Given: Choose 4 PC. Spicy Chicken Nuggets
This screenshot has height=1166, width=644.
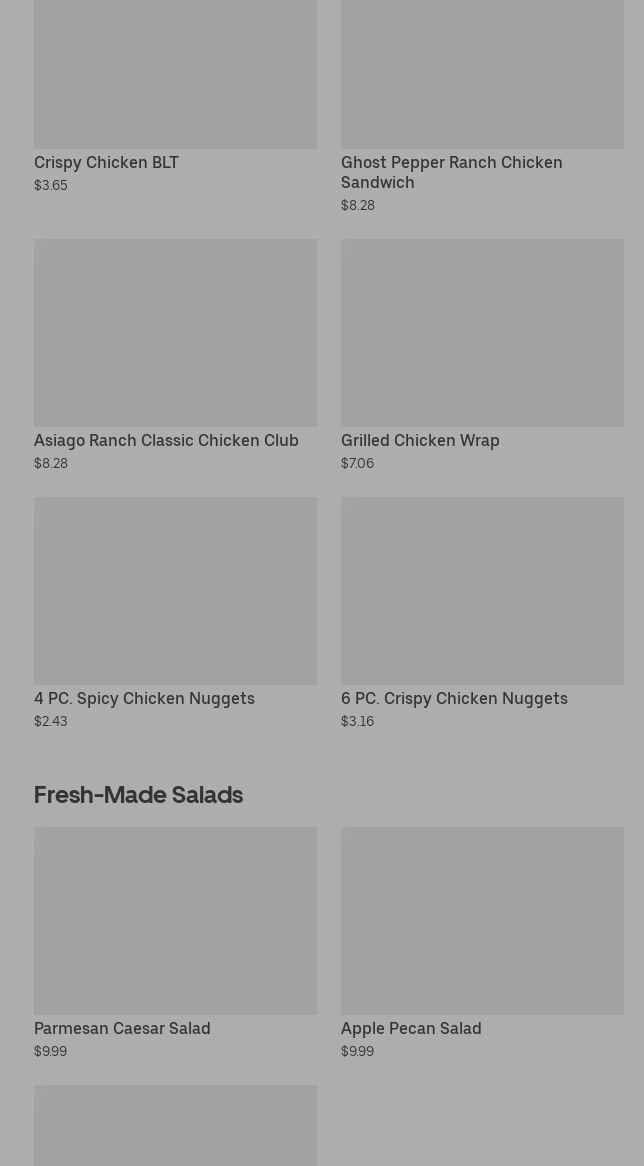Looking at the screenshot, I should (175, 613).
